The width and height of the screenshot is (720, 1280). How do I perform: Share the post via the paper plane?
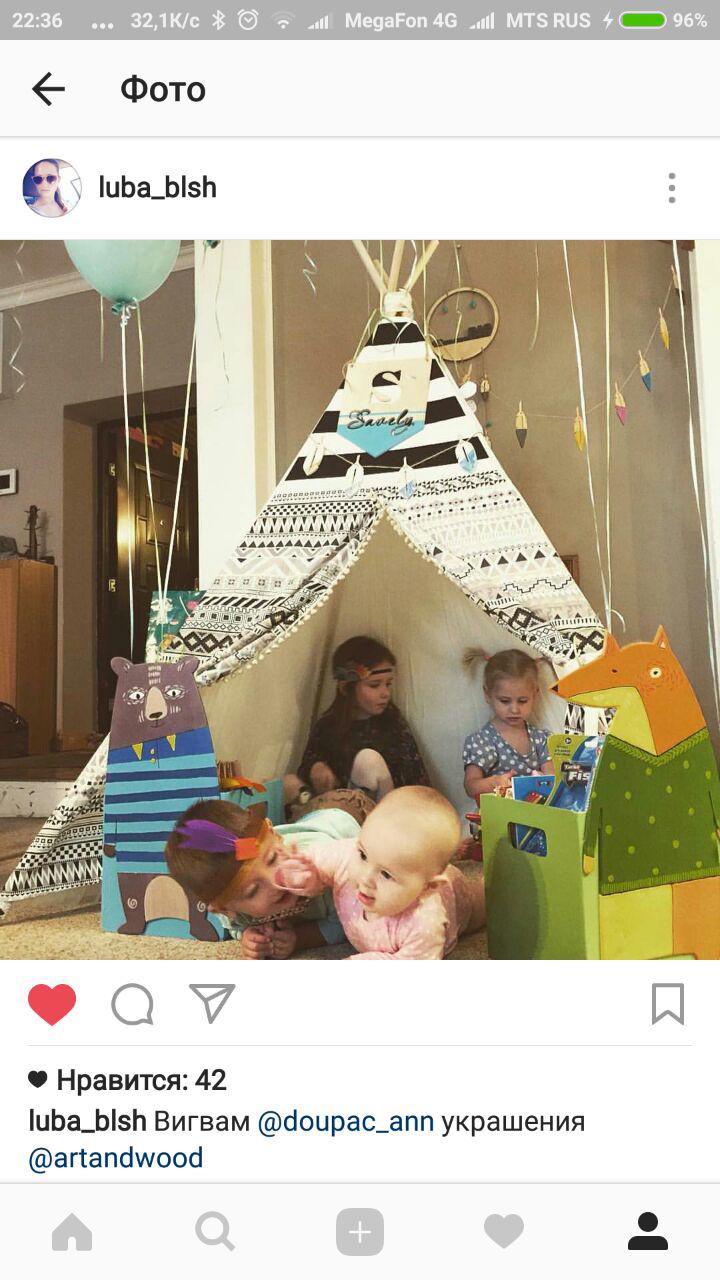click(212, 1003)
